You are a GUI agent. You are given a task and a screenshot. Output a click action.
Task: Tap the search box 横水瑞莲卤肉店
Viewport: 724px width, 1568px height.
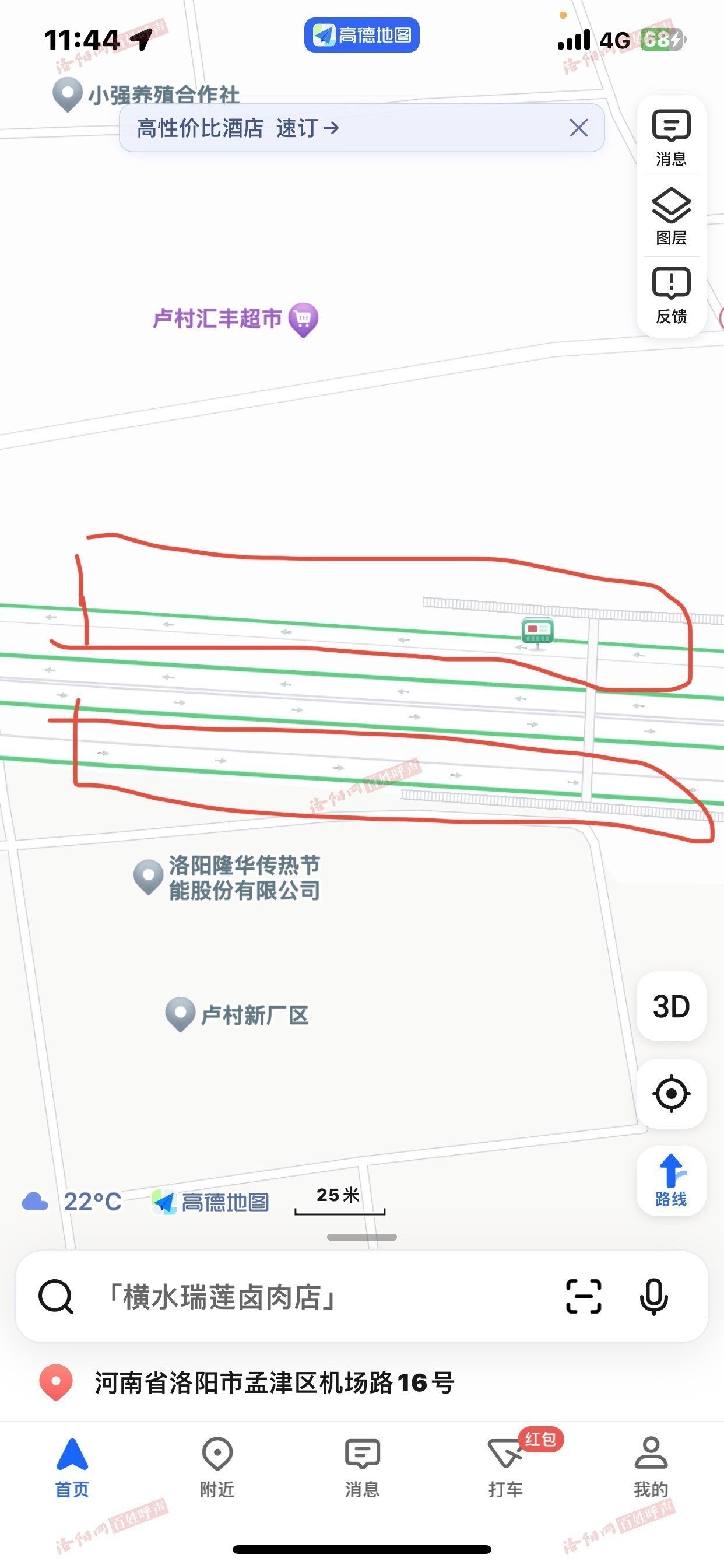pos(304,1297)
